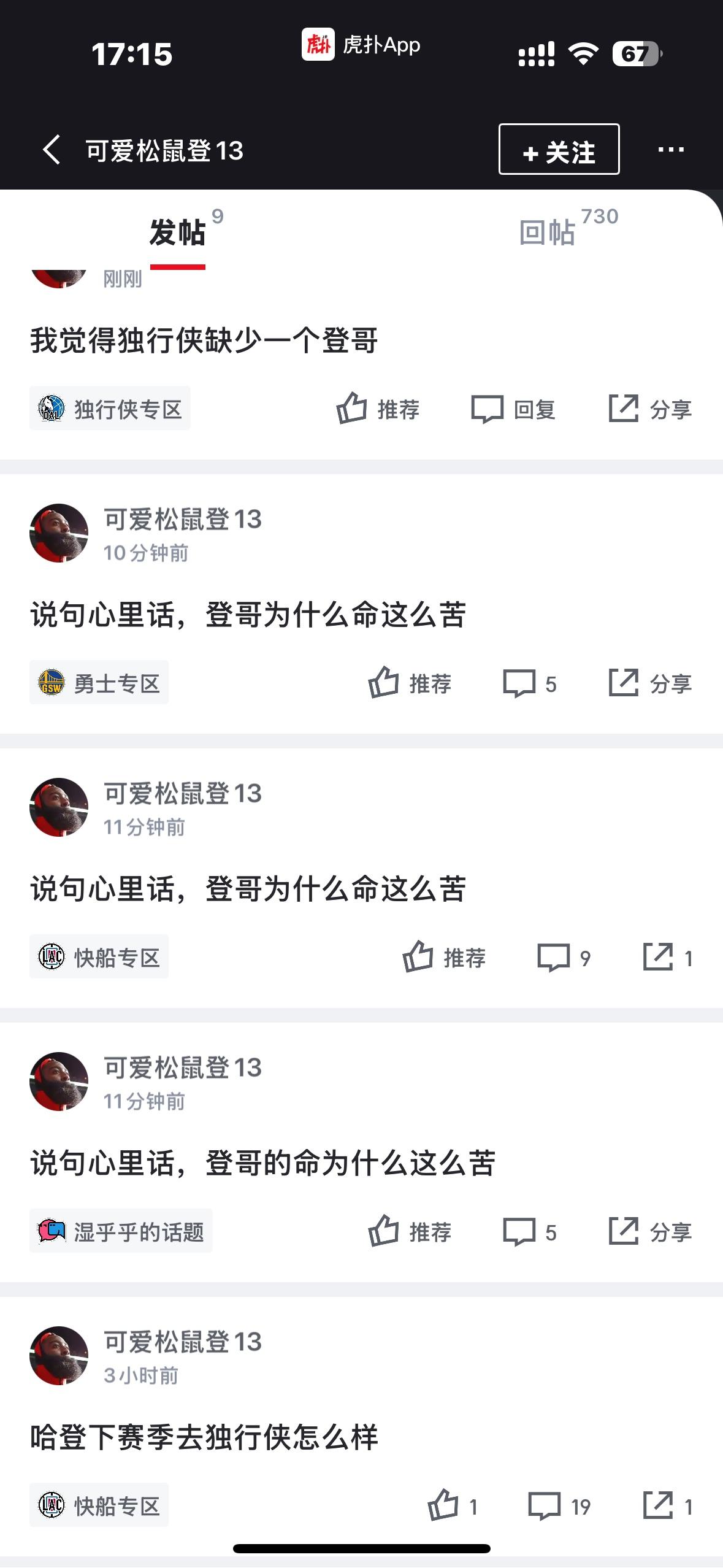
Task: Follow user with the 关注 button
Action: tap(559, 150)
